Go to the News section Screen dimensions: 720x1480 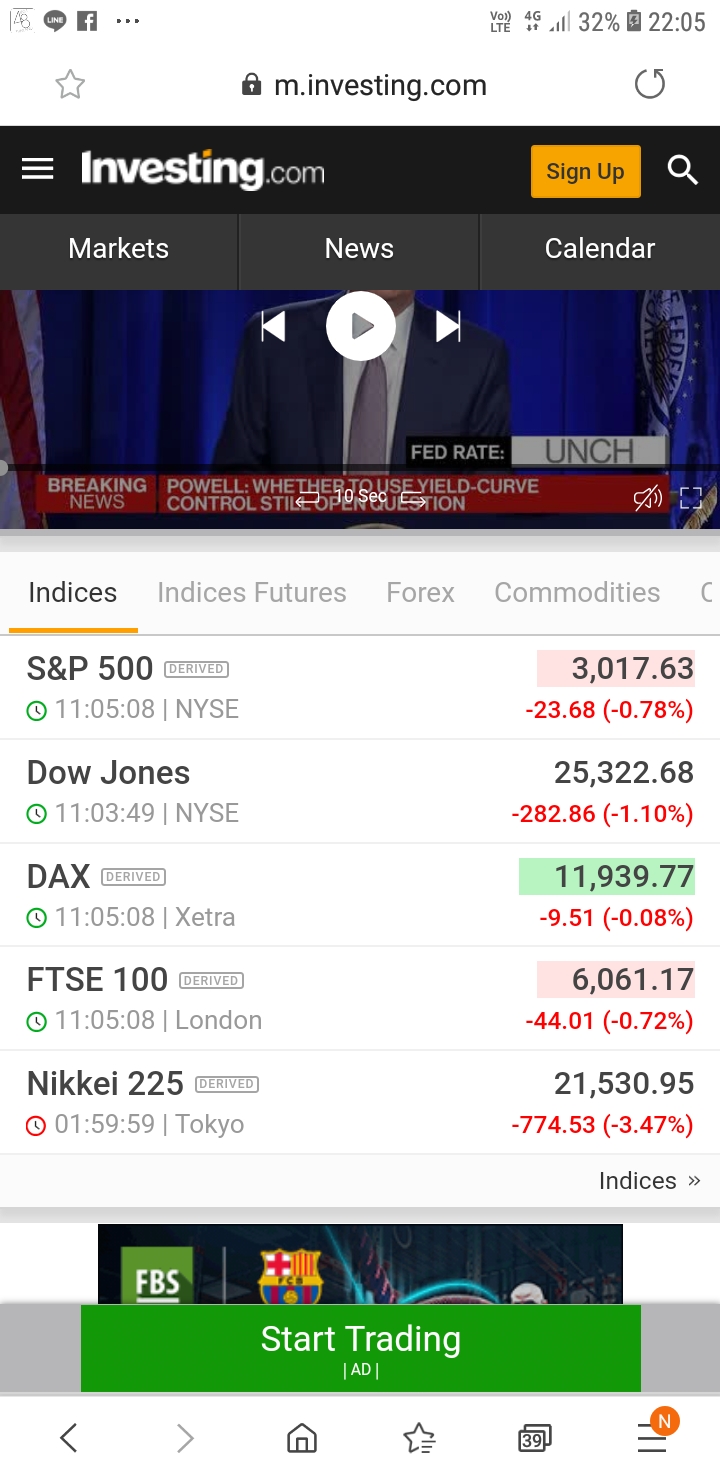pyautogui.click(x=359, y=249)
